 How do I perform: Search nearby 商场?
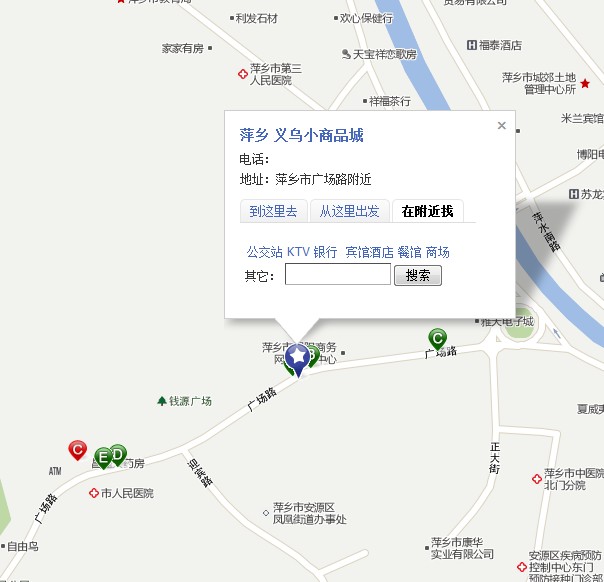[437, 252]
